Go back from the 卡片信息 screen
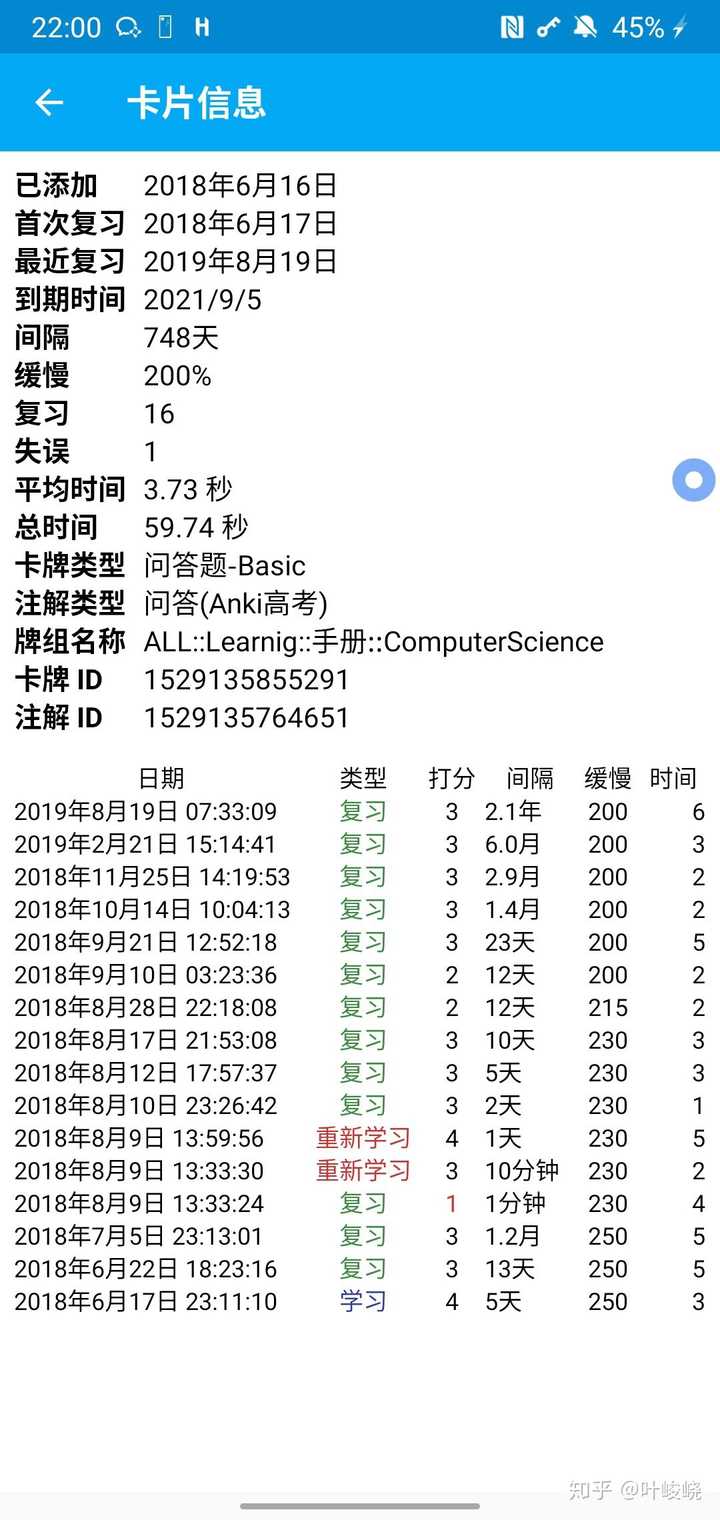 click(x=49, y=102)
